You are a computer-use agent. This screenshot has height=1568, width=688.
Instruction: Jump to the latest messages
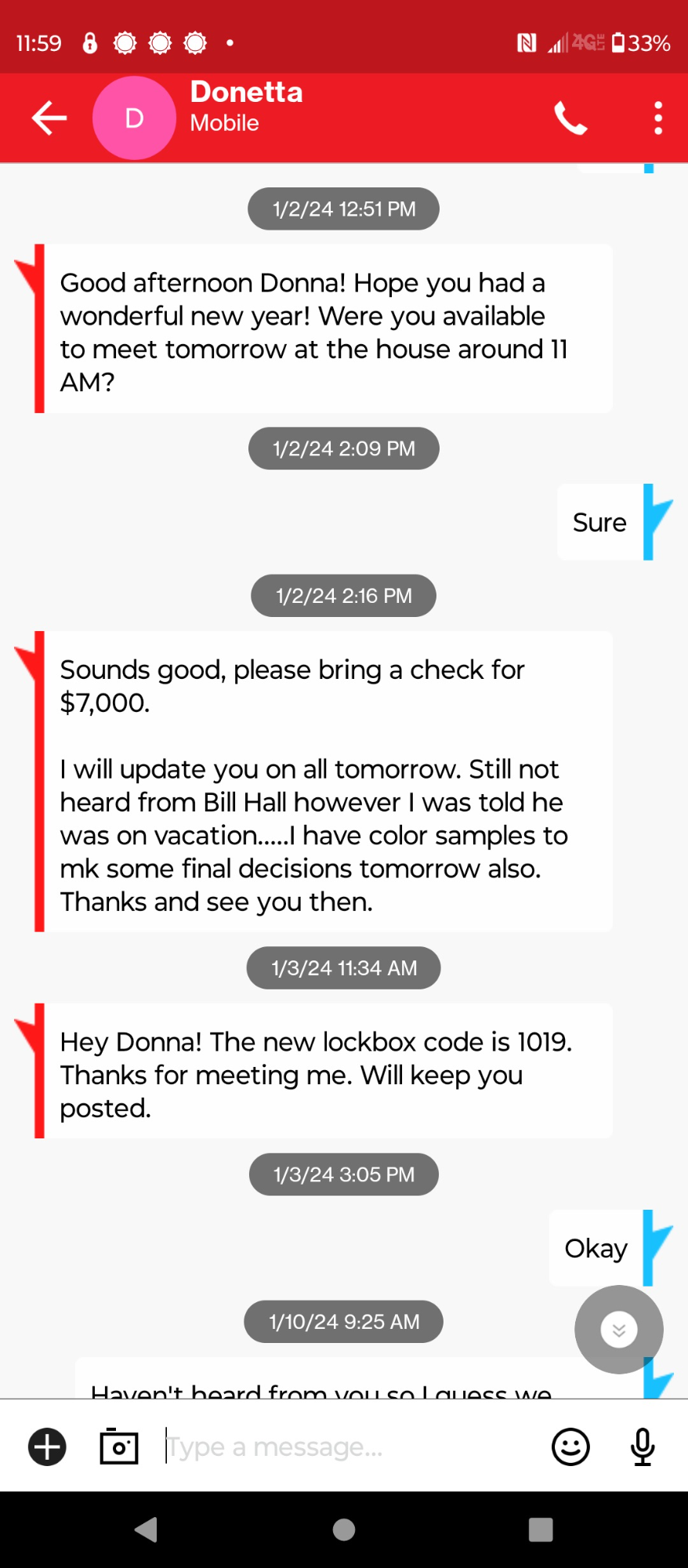pyautogui.click(x=619, y=1330)
